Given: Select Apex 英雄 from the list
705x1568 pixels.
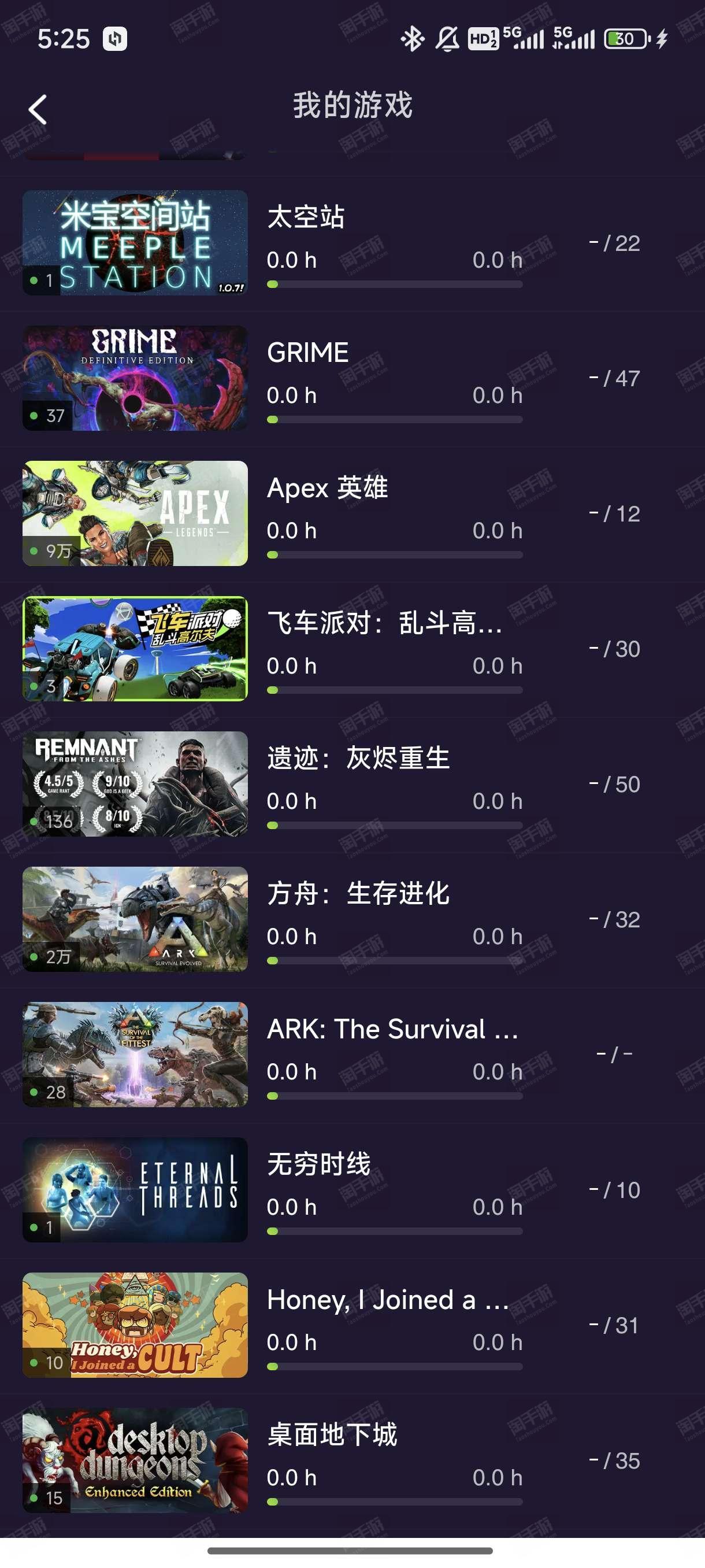Looking at the screenshot, I should point(352,515).
